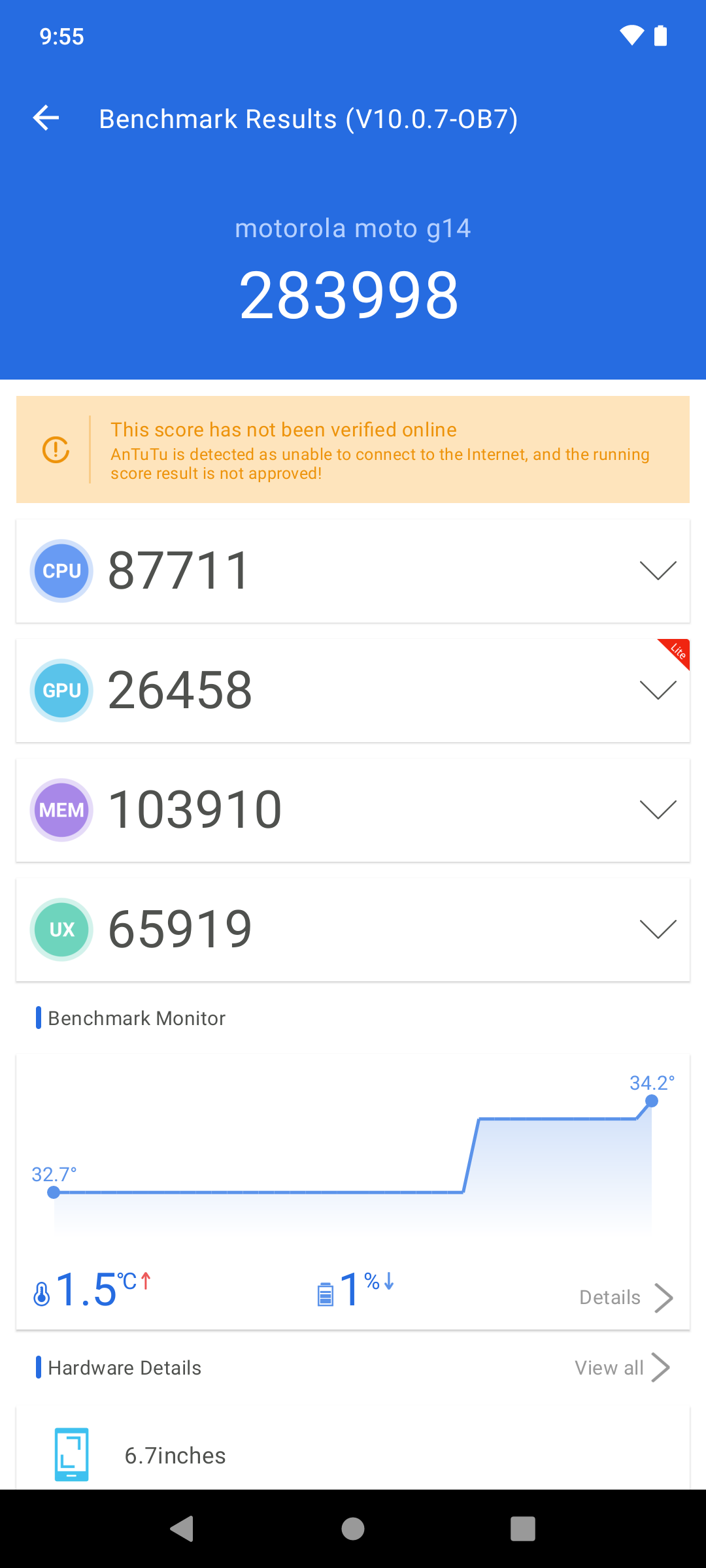The image size is (706, 1568).
Task: Tap the system home button
Action: (x=353, y=1529)
